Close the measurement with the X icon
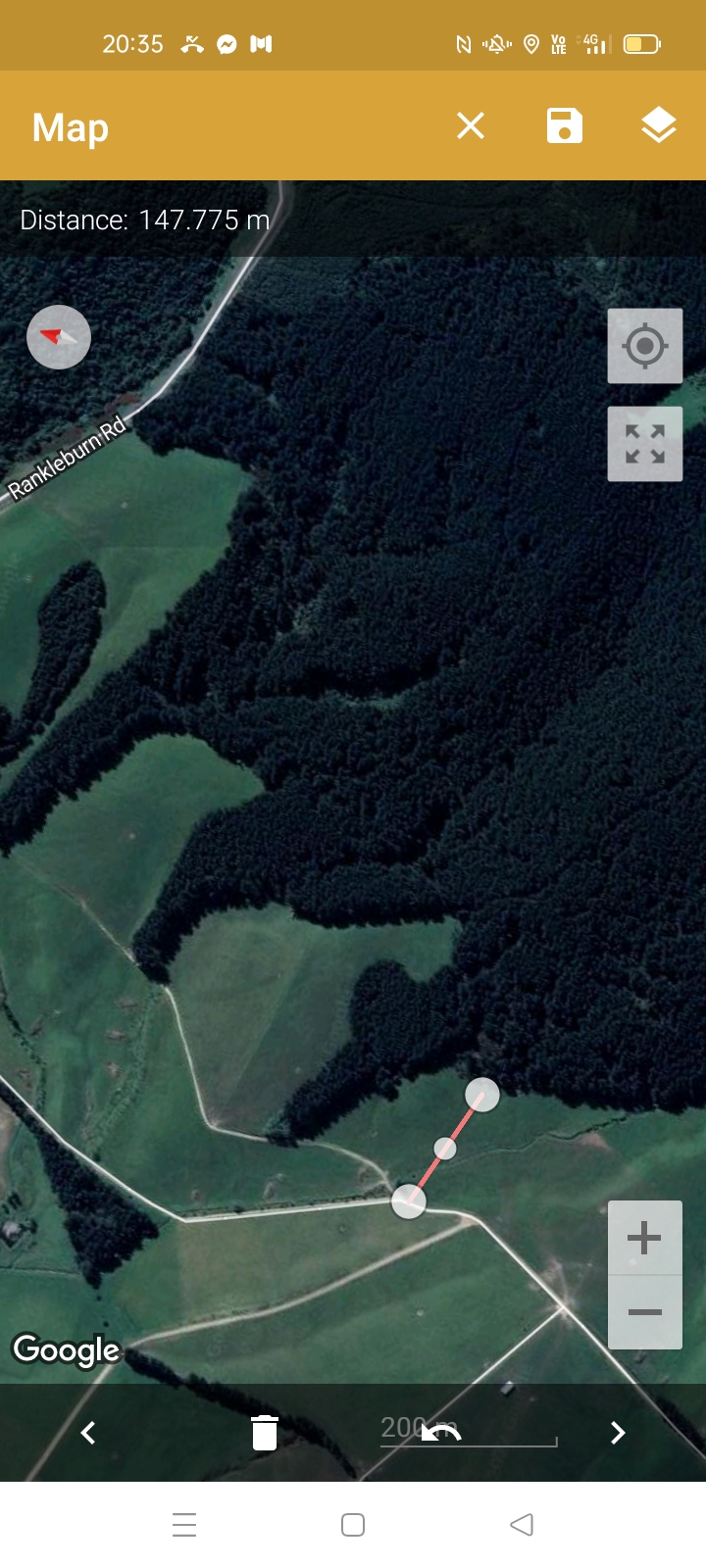 pos(471,125)
